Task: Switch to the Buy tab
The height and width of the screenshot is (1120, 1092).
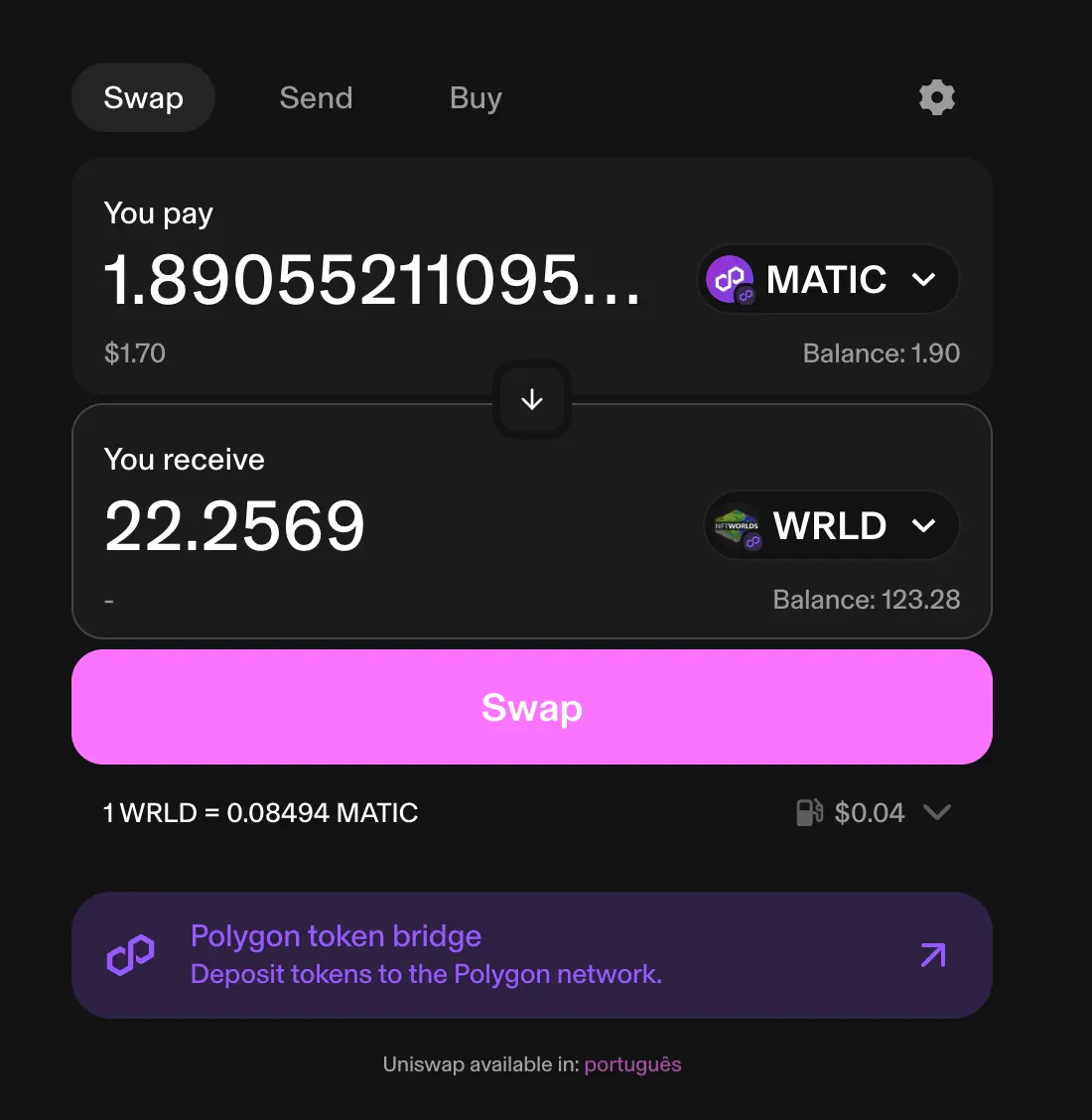Action: pos(476,97)
